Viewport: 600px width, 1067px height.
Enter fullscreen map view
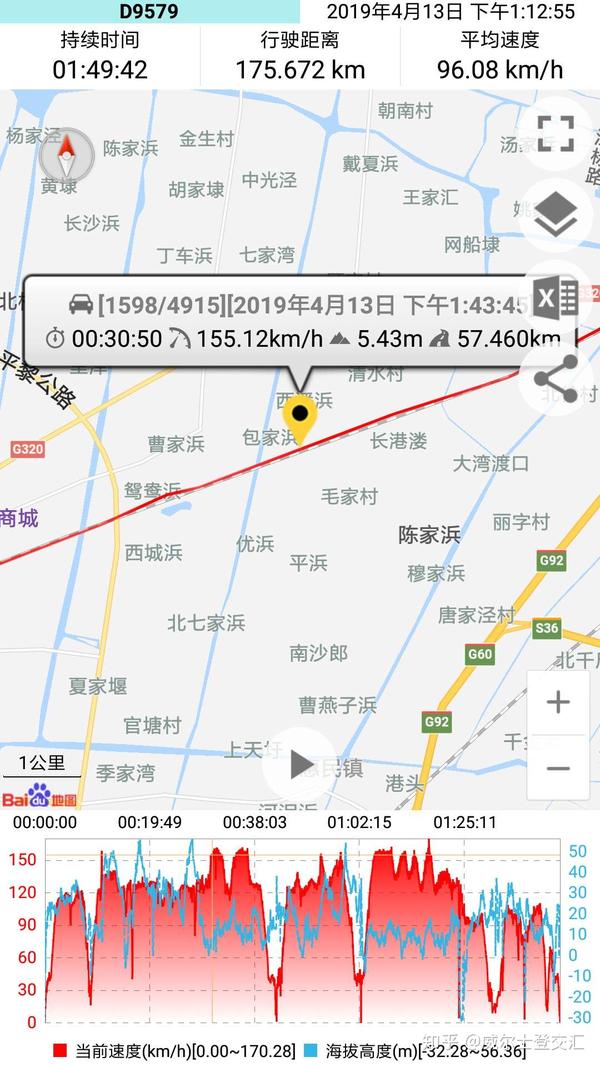(556, 133)
